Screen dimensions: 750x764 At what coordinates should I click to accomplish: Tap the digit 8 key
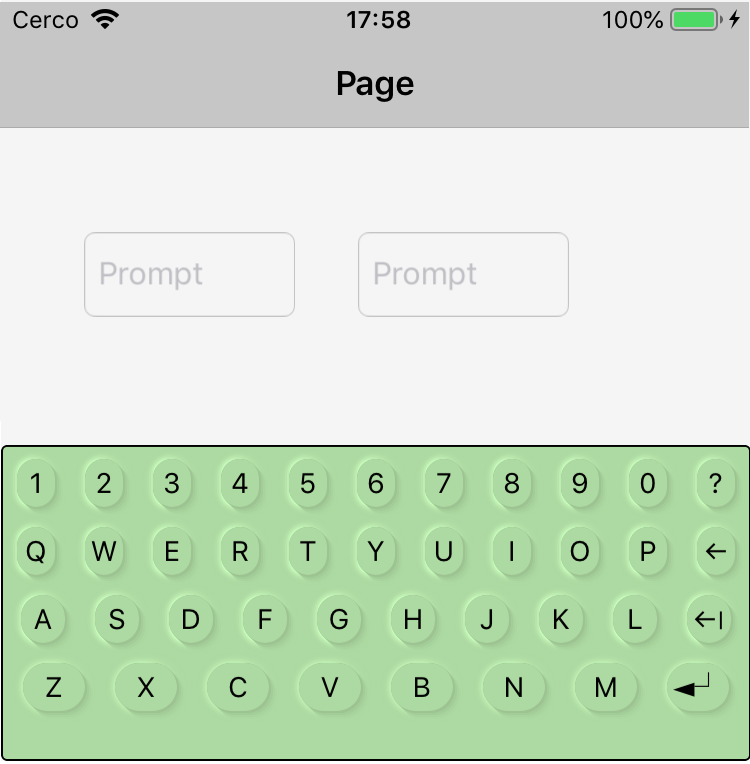(511, 484)
